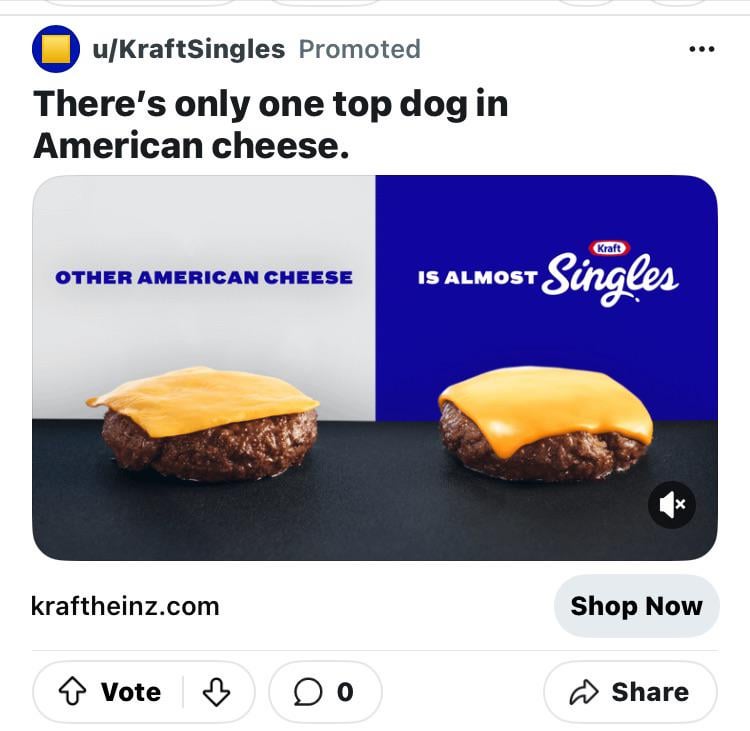Open the u/KraftSingles profile
The width and height of the screenshot is (750, 731).
[x=188, y=49]
